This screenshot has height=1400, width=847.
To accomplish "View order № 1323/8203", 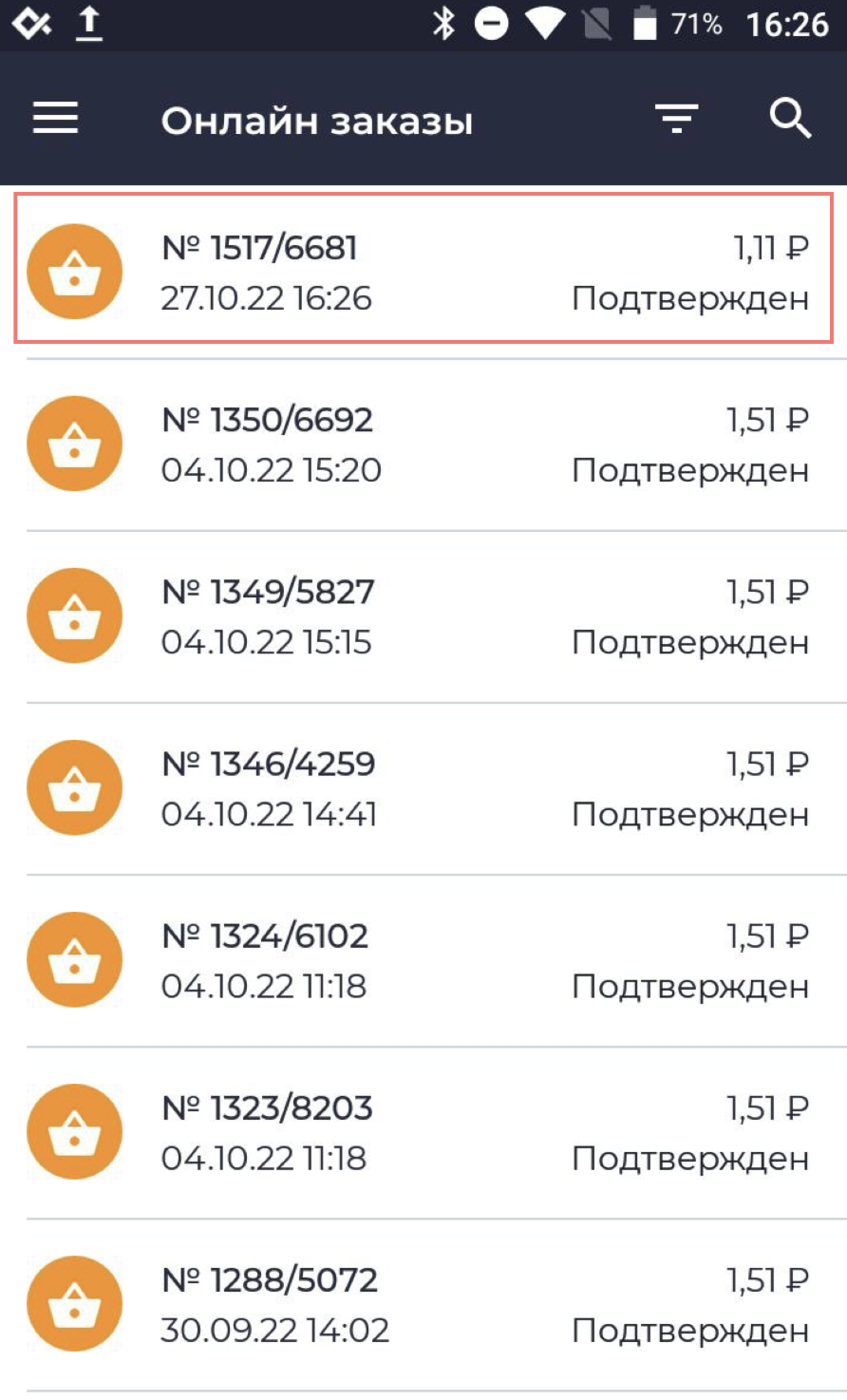I will click(423, 1132).
